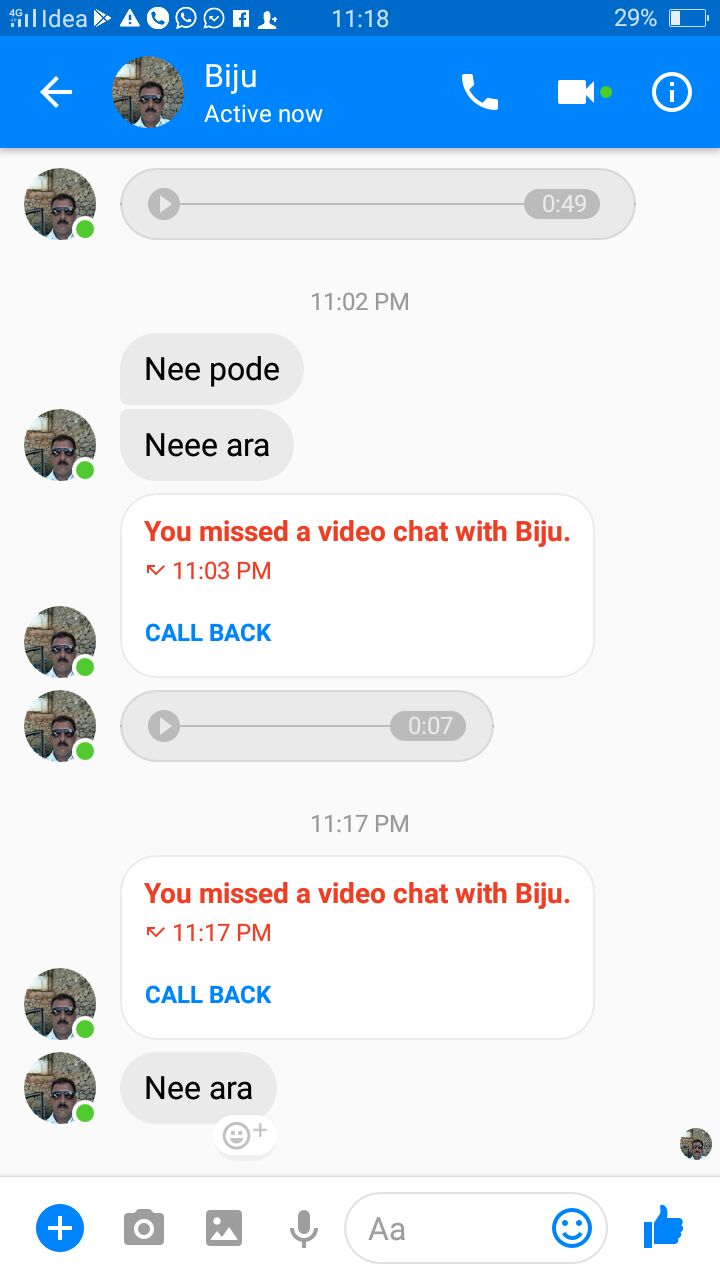Image resolution: width=720 pixels, height=1280 pixels.
Task: Open the emoji picker in the message field
Action: pyautogui.click(x=572, y=1228)
